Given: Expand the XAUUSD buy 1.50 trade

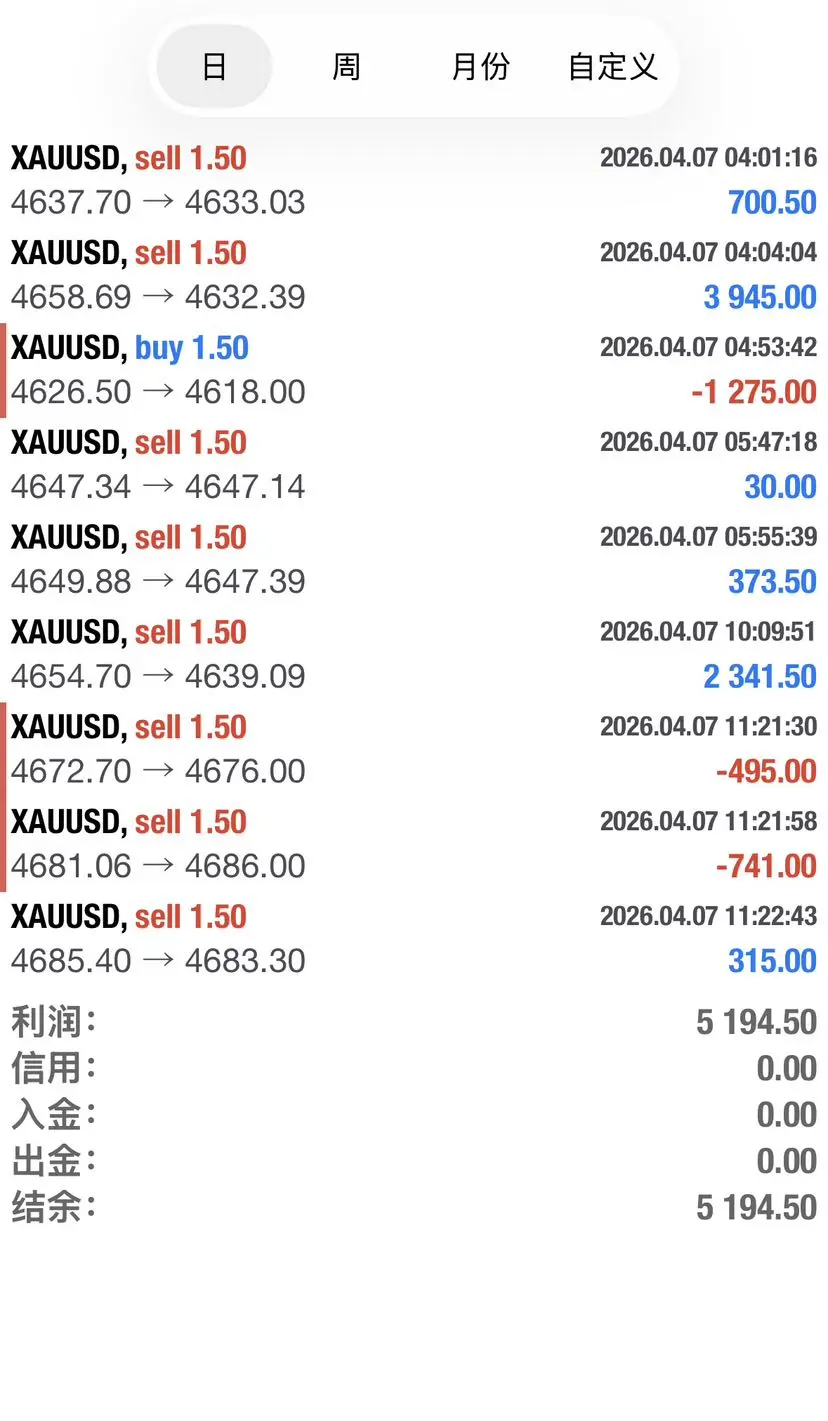Looking at the screenshot, I should 414,370.
